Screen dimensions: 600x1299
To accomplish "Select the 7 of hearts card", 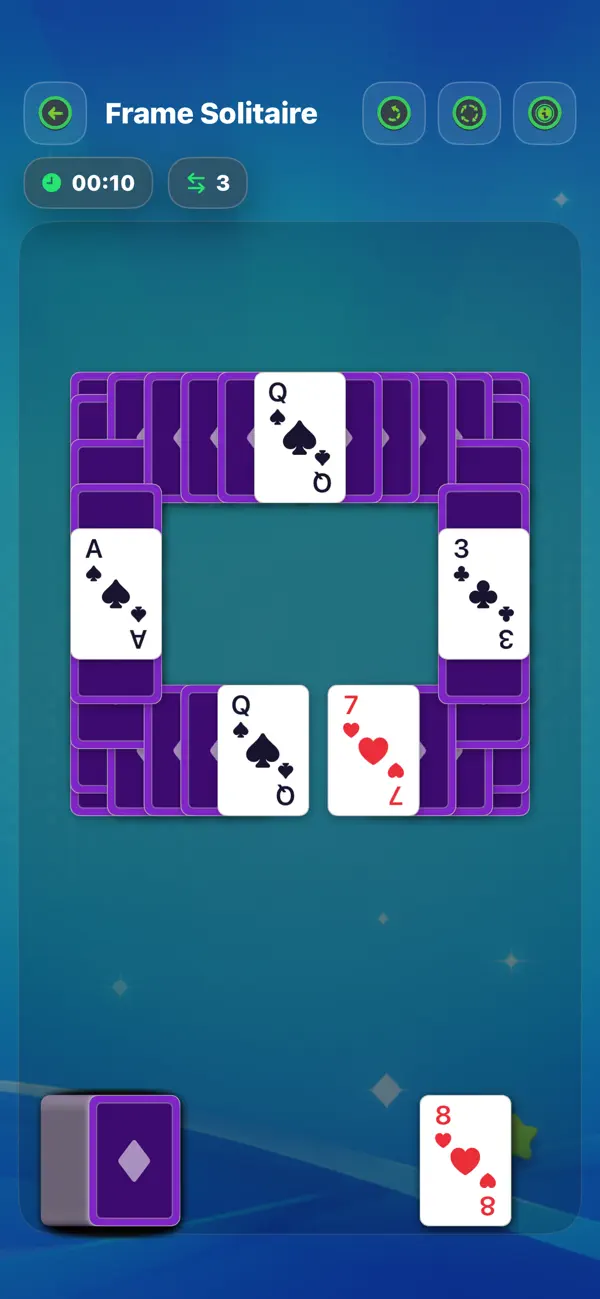I will coord(373,750).
